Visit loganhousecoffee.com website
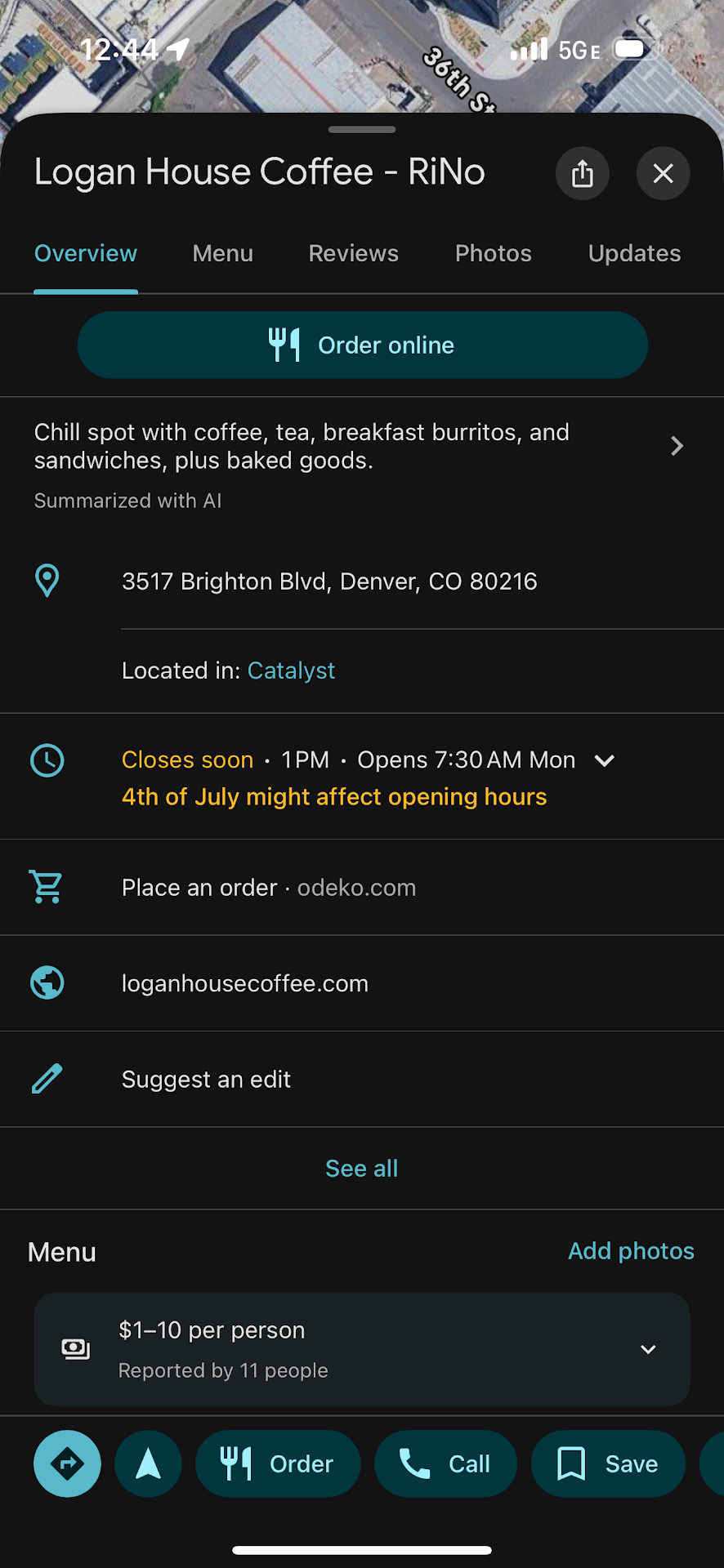 [245, 983]
